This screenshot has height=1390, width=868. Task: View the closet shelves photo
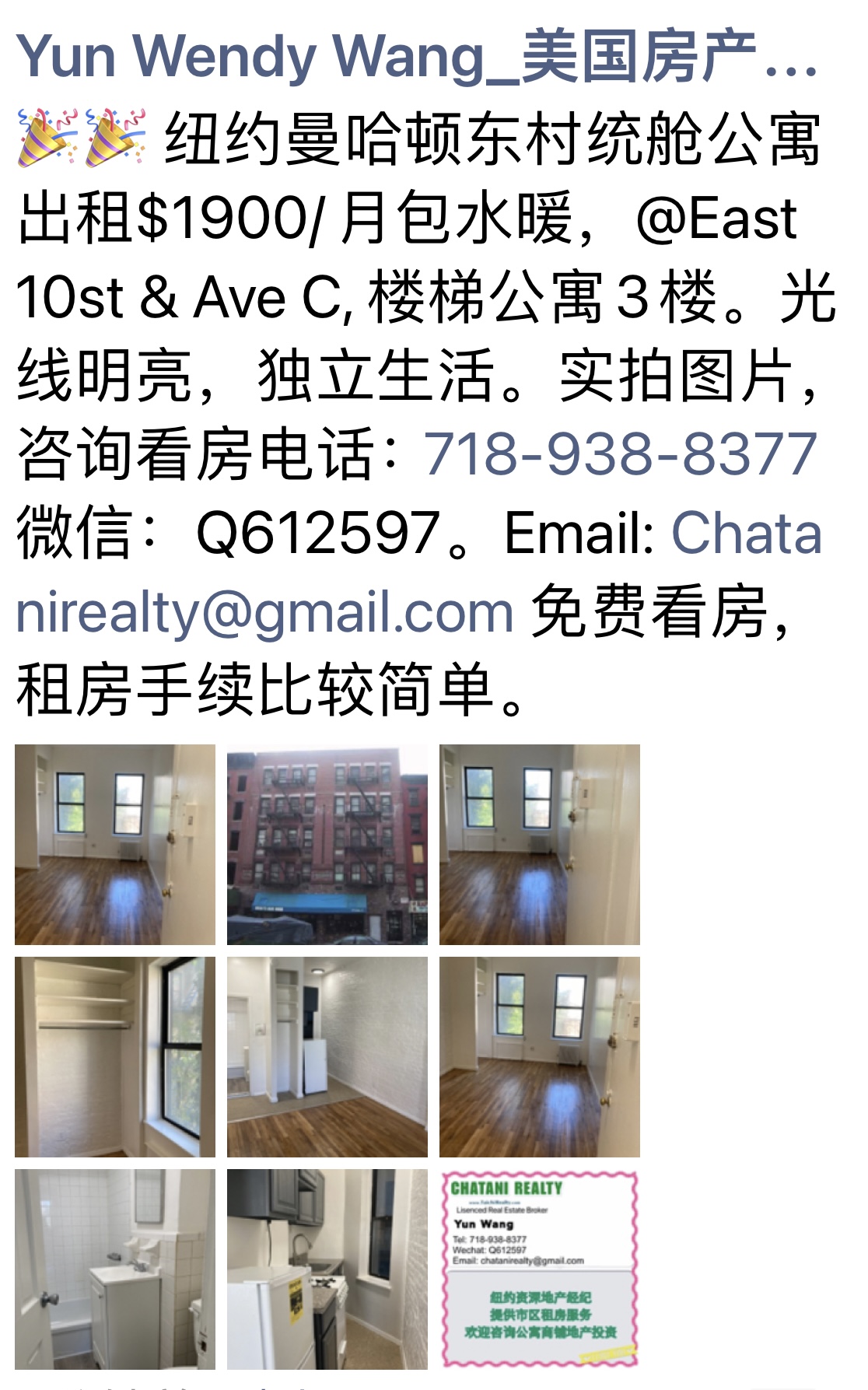point(115,1057)
